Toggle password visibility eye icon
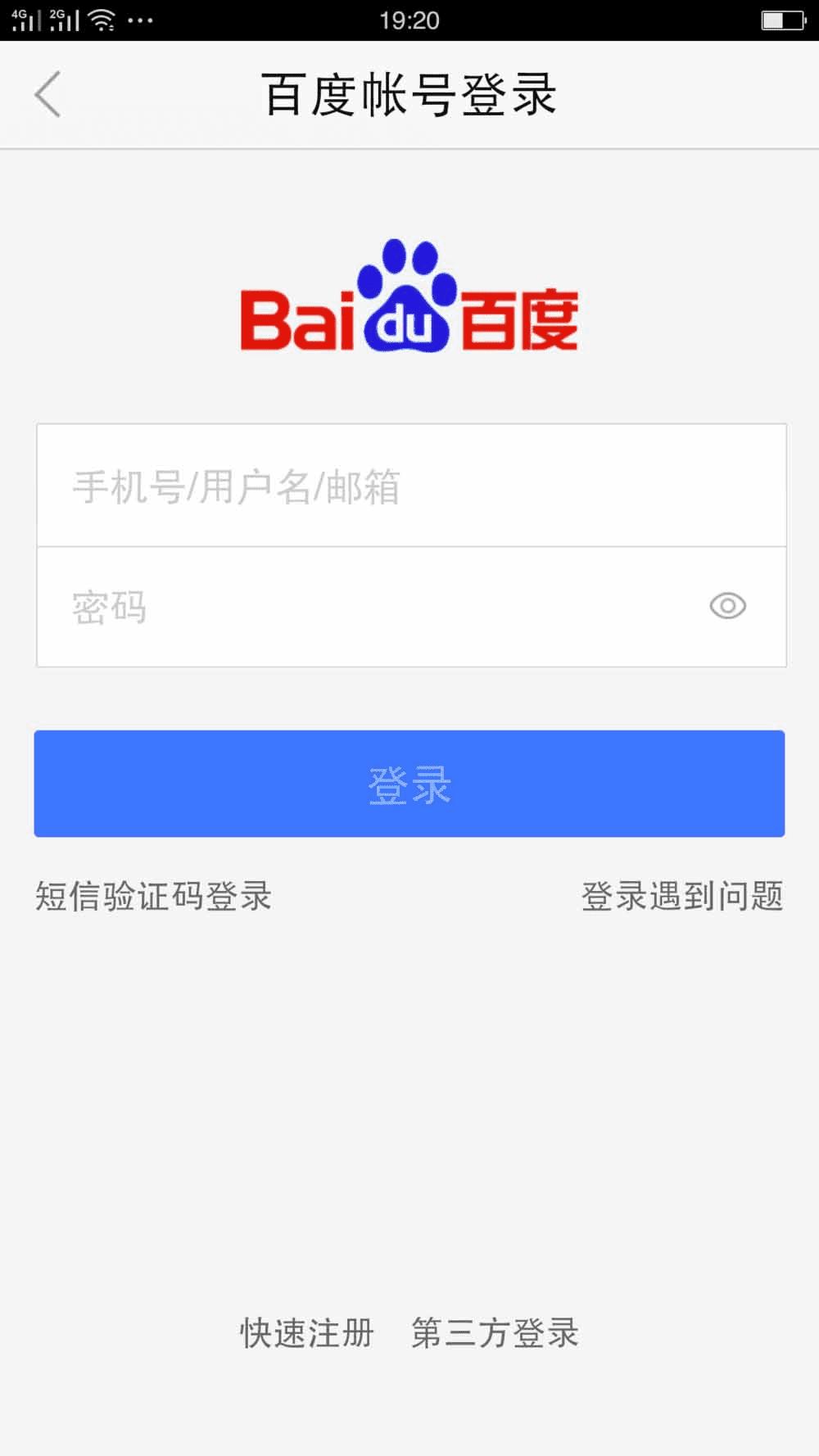Viewport: 819px width, 1456px height. pos(727,606)
